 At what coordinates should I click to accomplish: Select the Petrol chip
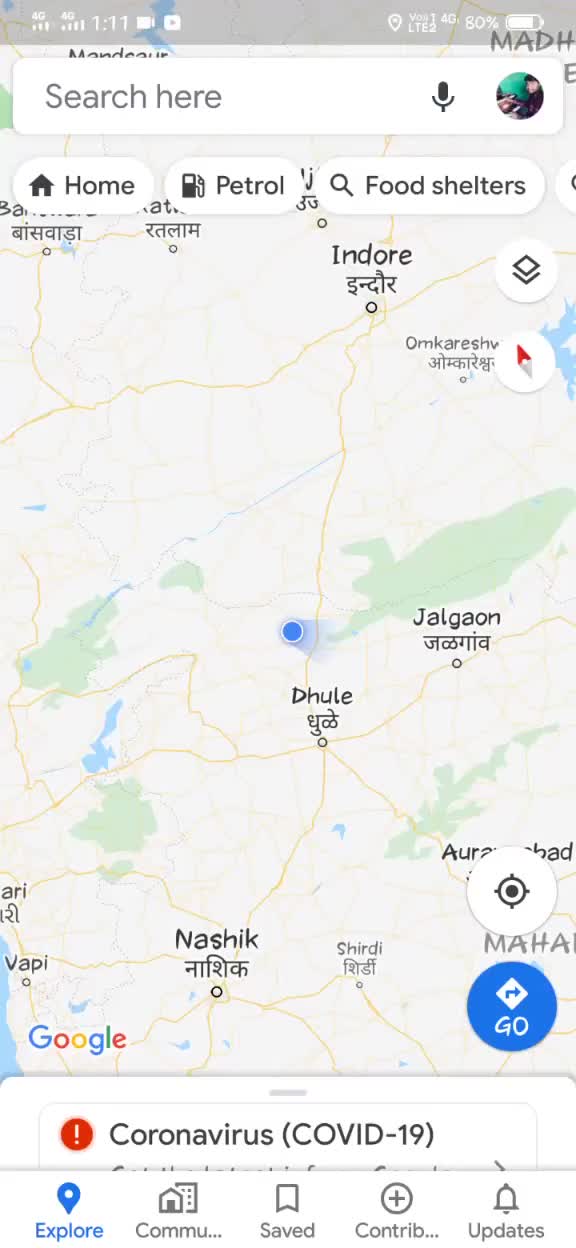tap(234, 186)
